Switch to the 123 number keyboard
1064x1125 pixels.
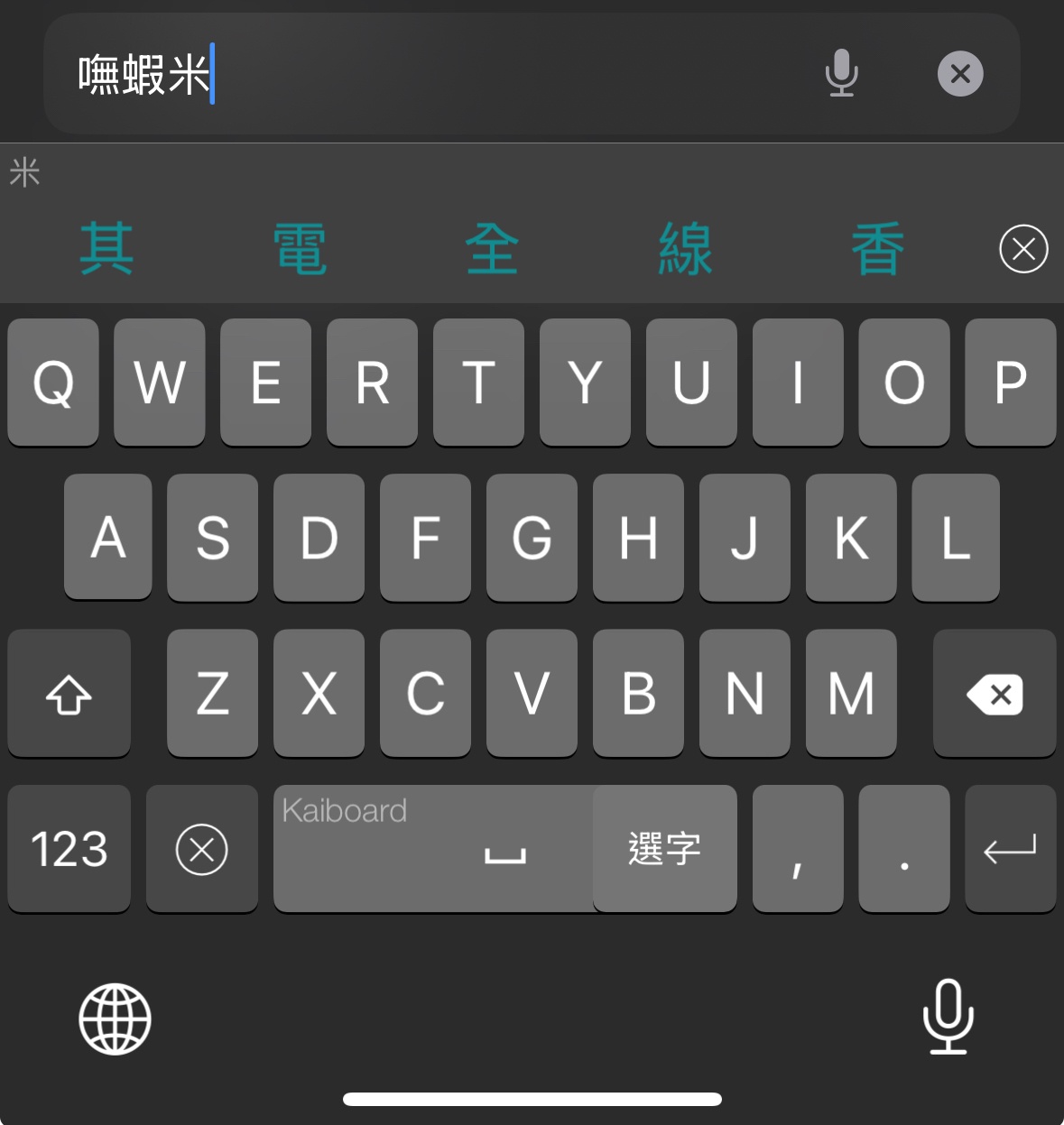click(x=69, y=849)
